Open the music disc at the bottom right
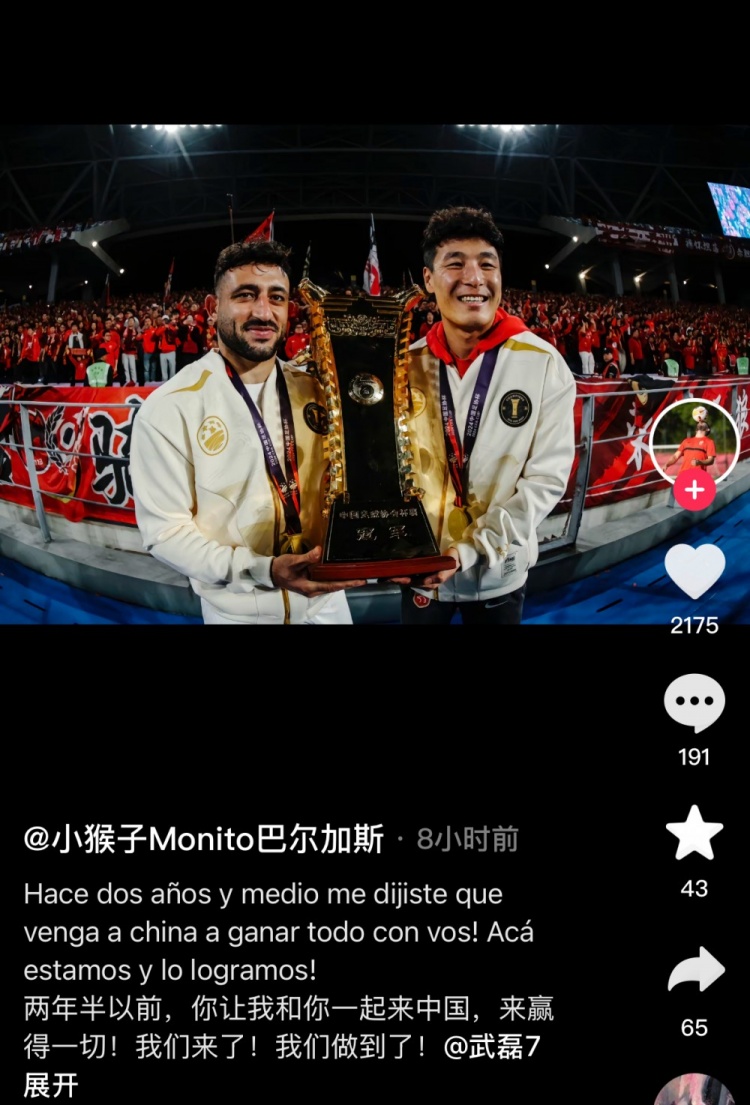 (695, 1092)
